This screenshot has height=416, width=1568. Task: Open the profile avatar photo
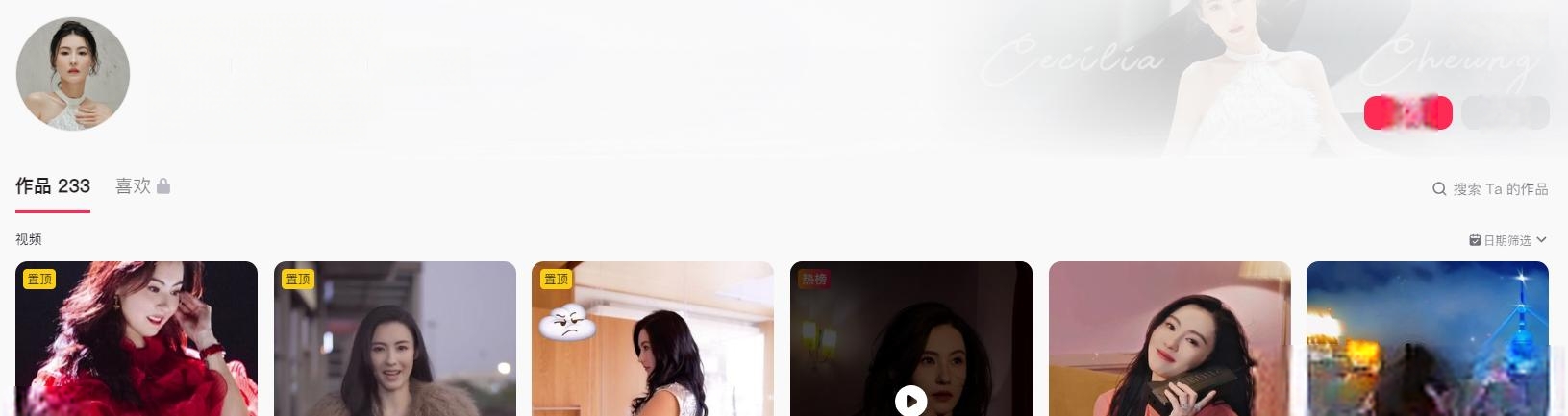click(73, 74)
